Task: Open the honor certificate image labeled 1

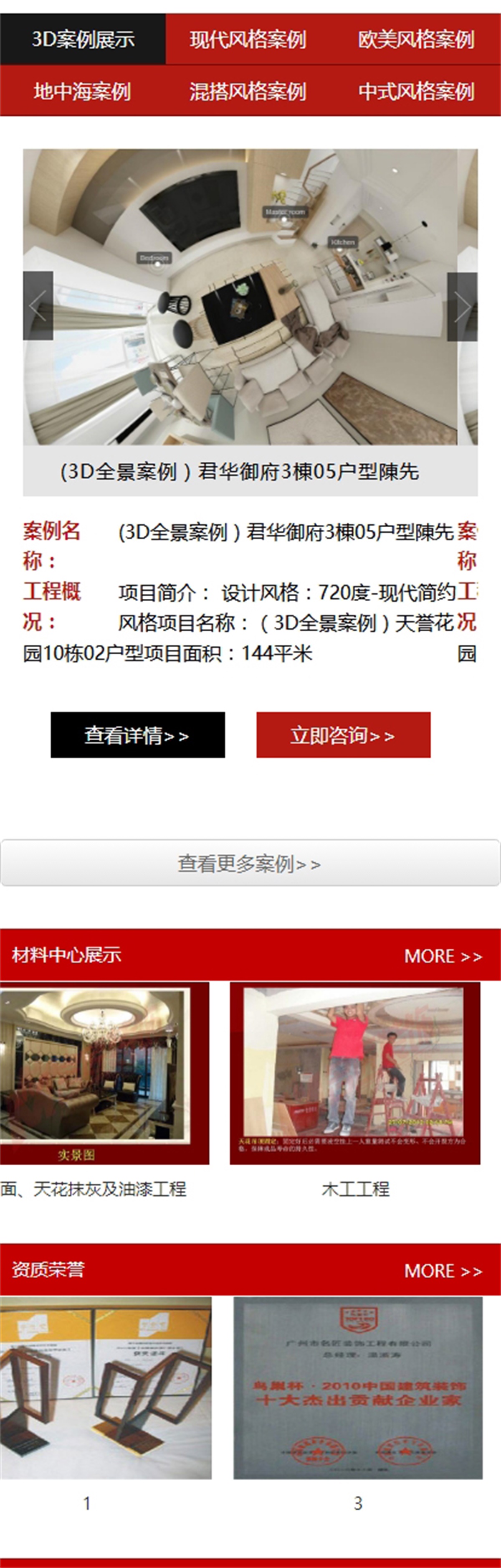Action: pos(105,1388)
